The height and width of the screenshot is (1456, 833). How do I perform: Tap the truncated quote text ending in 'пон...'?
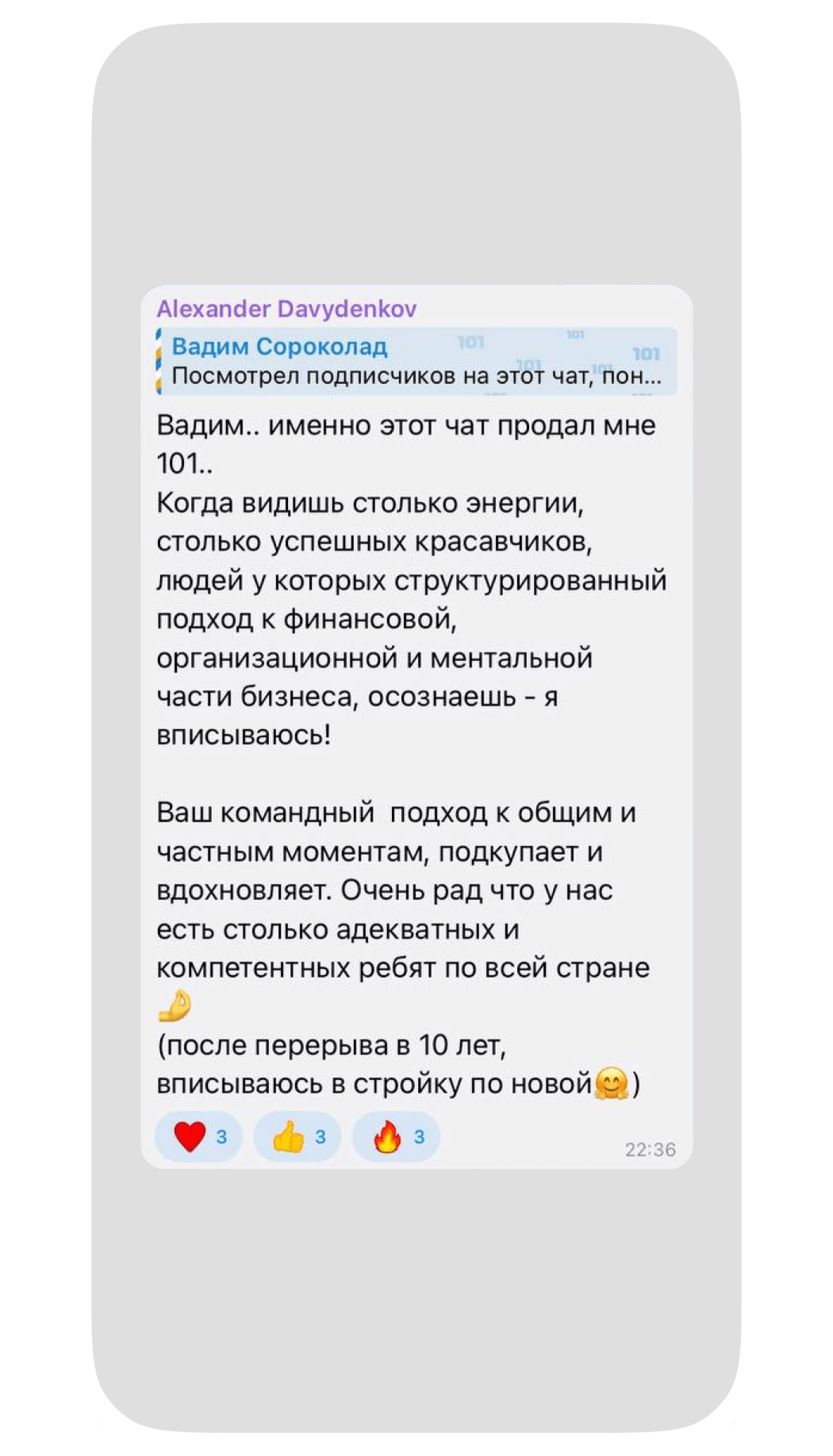point(413,376)
